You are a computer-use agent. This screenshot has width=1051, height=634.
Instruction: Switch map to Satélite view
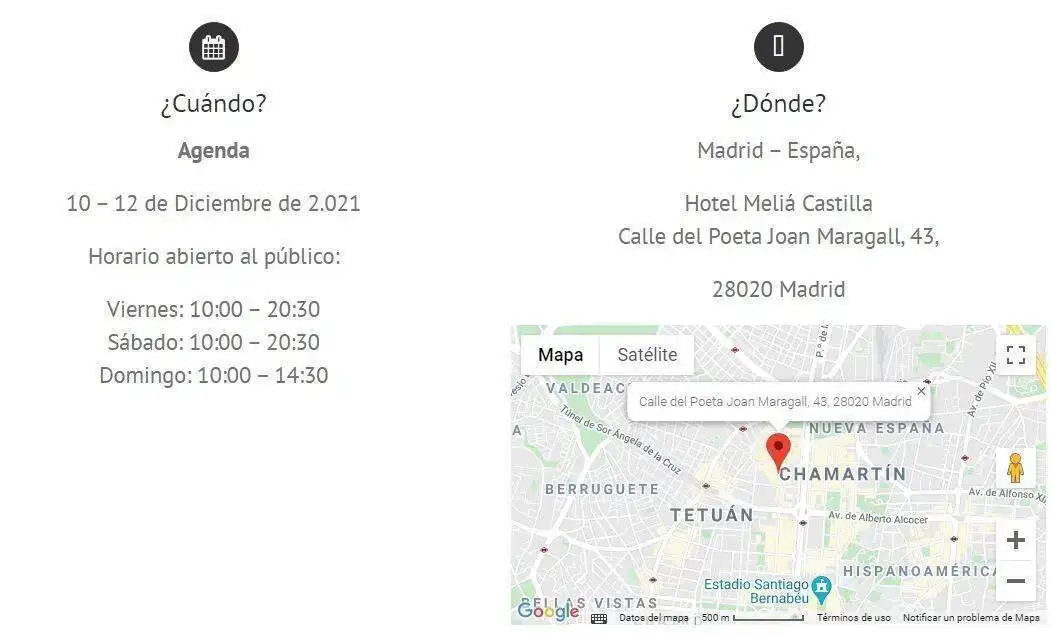(x=647, y=355)
